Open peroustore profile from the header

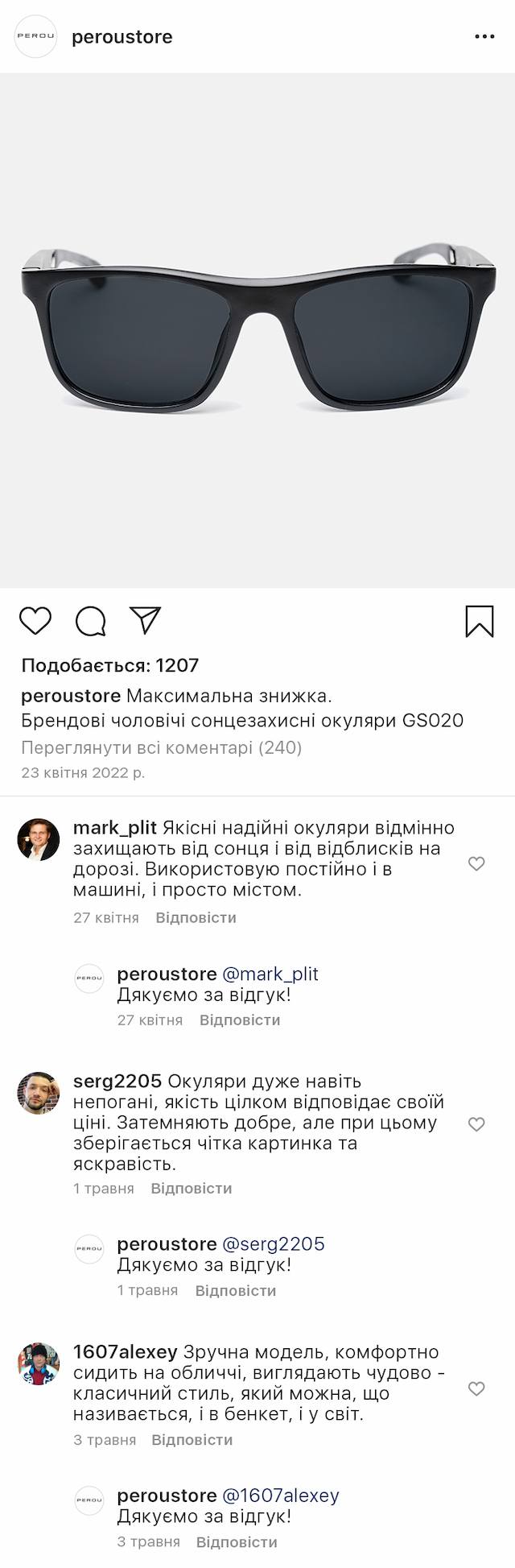pos(122,37)
